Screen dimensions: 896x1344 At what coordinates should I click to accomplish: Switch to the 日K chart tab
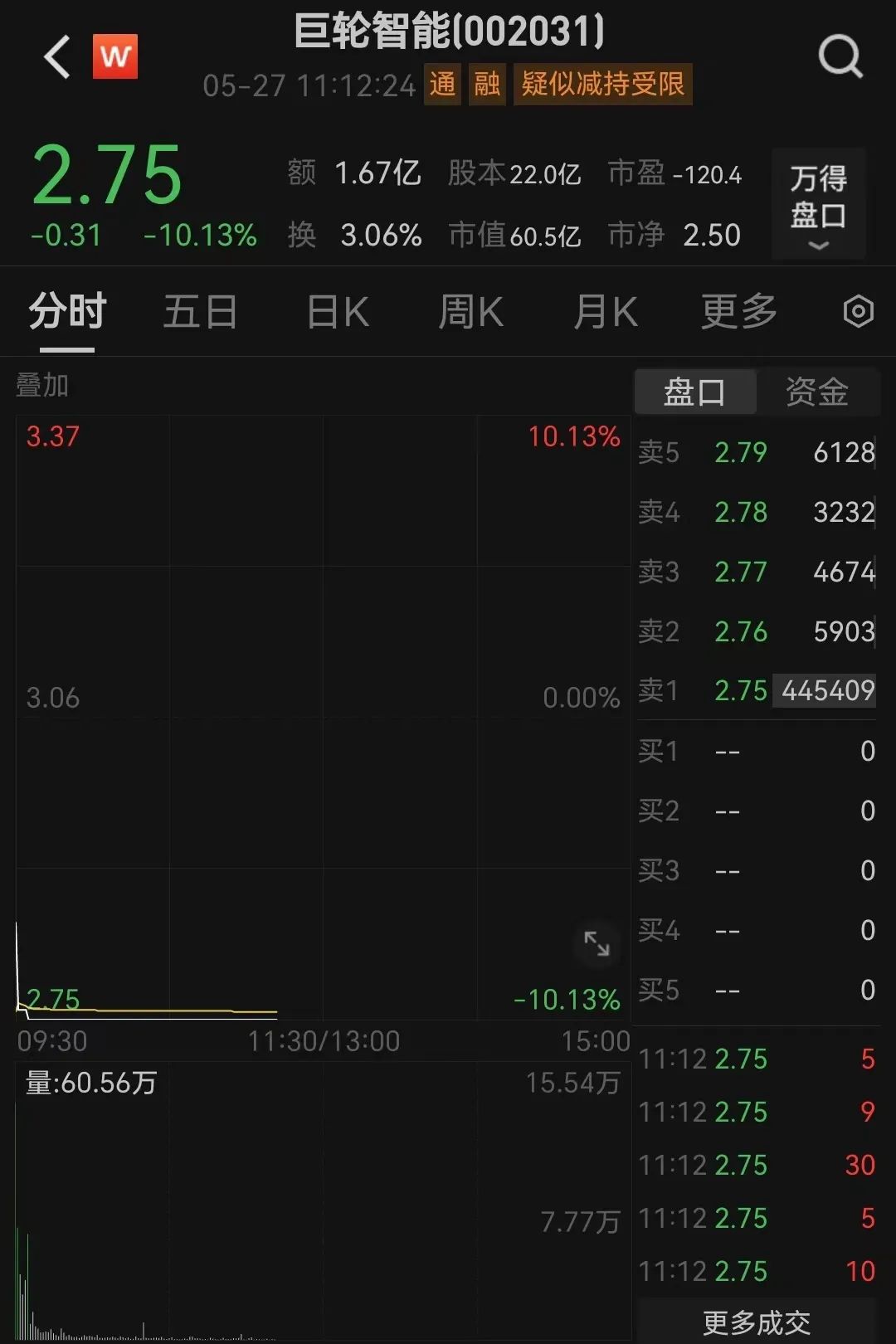338,312
